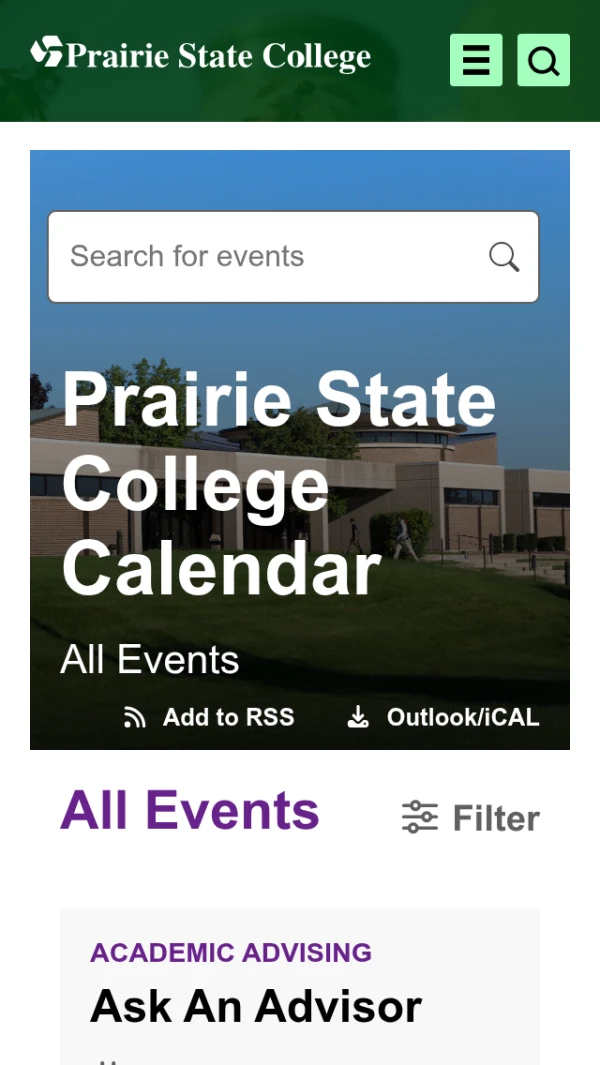Subscribe via Add to RSS
Image resolution: width=600 pixels, height=1065 pixels.
pyautogui.click(x=210, y=717)
